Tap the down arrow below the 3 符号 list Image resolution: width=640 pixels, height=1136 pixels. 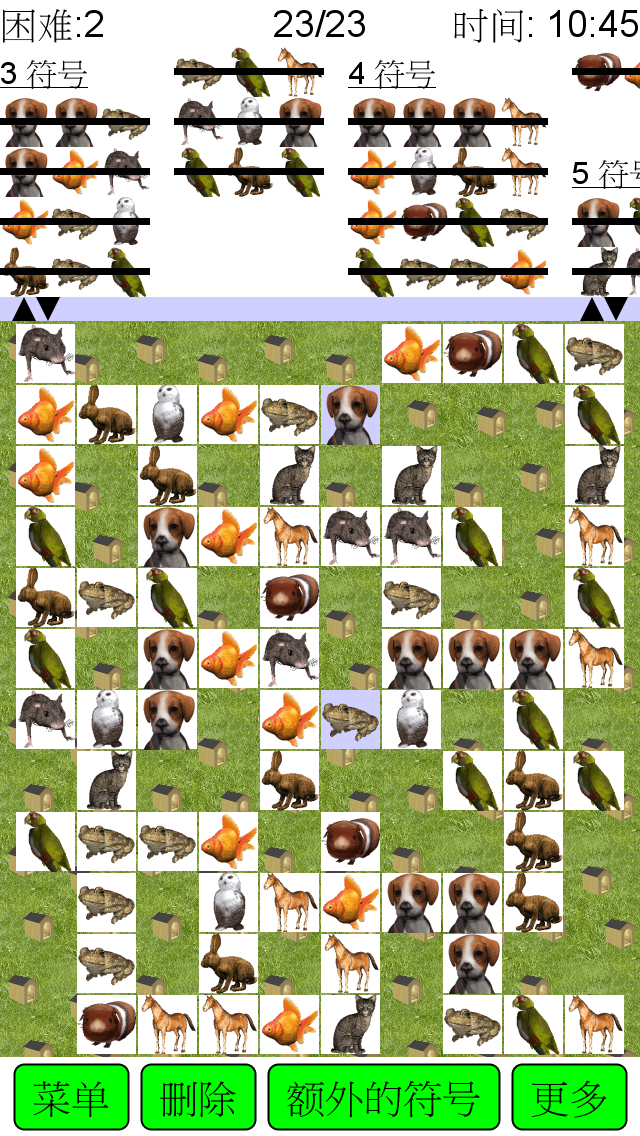[48, 309]
